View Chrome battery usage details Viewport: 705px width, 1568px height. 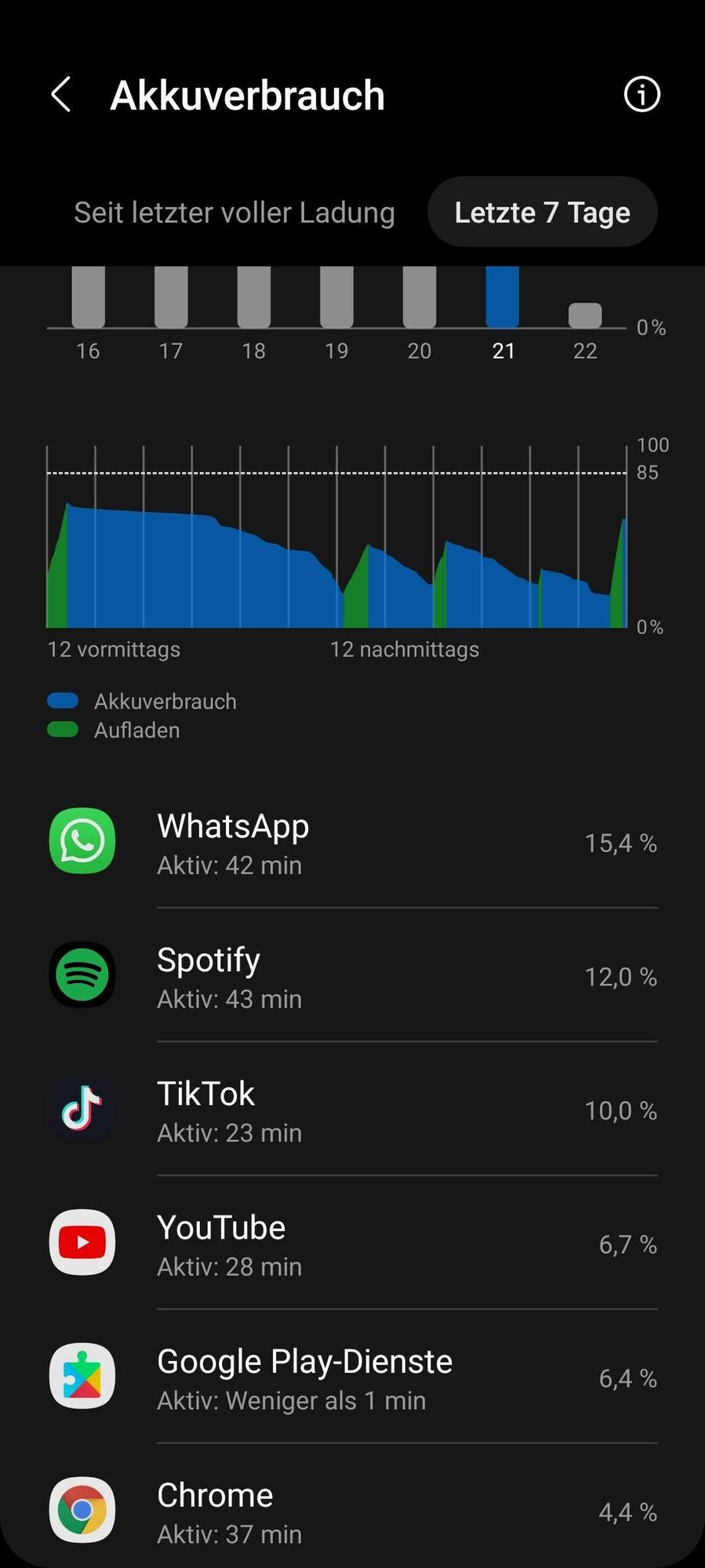pyautogui.click(x=353, y=1512)
